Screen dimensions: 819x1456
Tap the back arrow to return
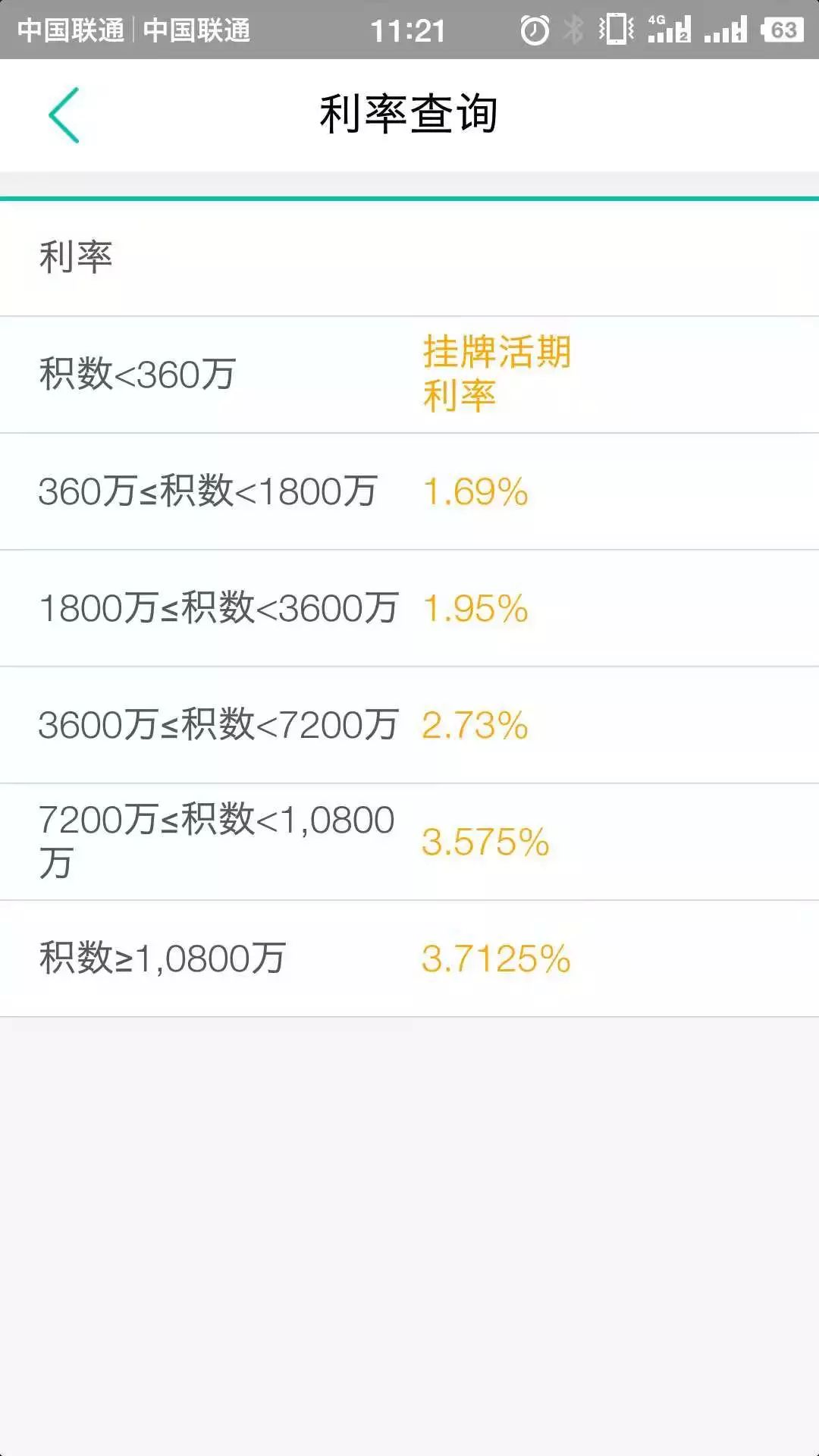[64, 115]
